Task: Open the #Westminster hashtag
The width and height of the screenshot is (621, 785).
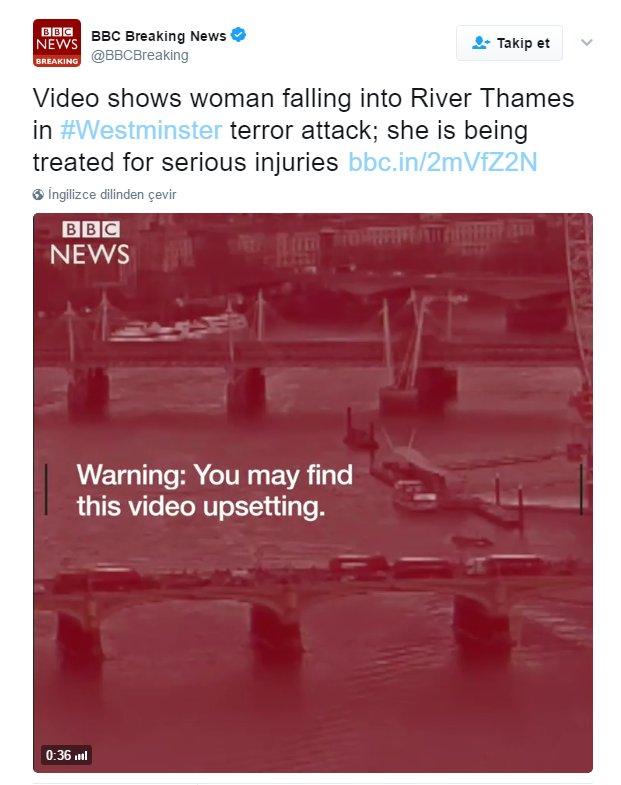Action: pos(139,130)
